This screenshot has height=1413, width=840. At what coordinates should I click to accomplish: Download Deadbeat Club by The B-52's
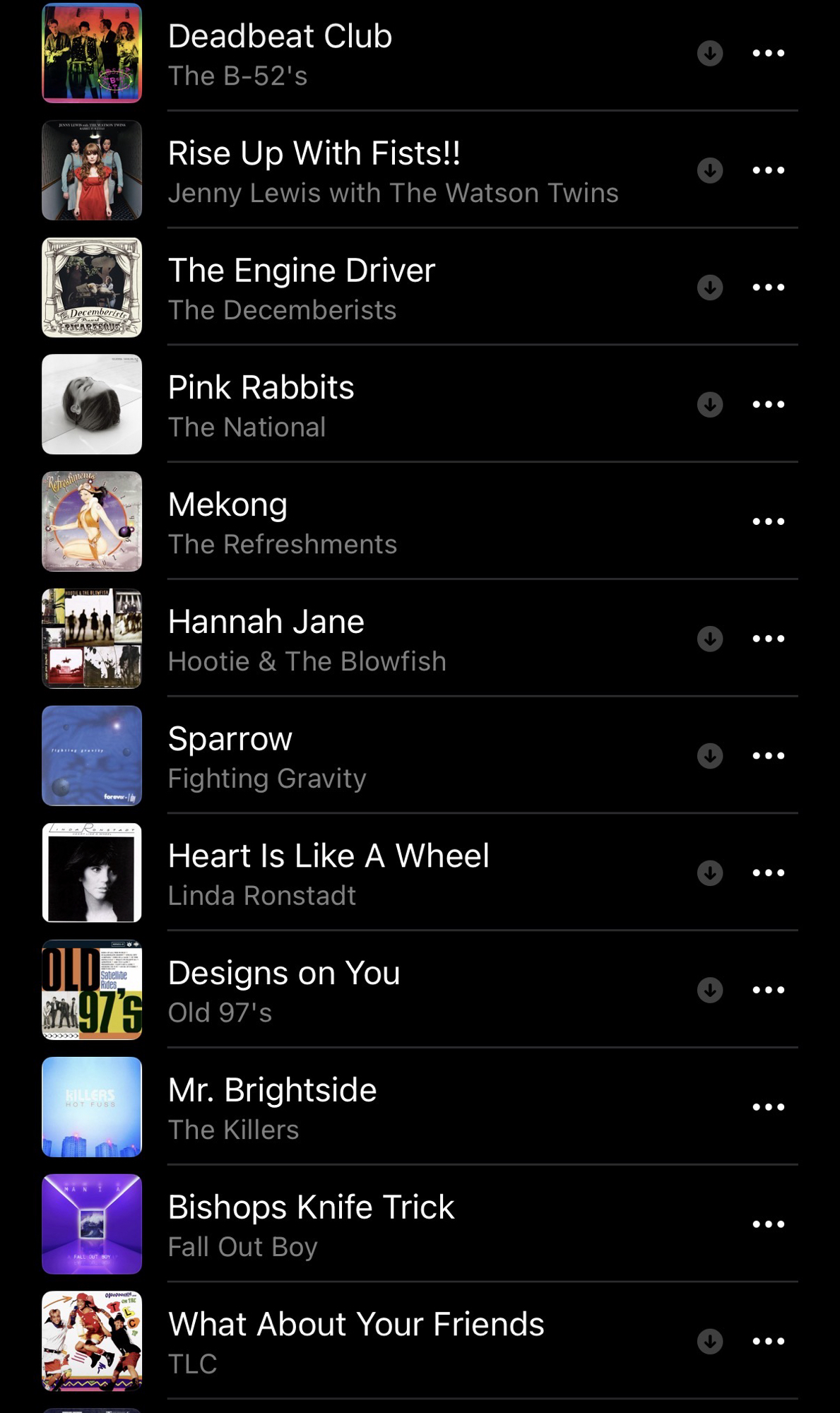[x=710, y=53]
